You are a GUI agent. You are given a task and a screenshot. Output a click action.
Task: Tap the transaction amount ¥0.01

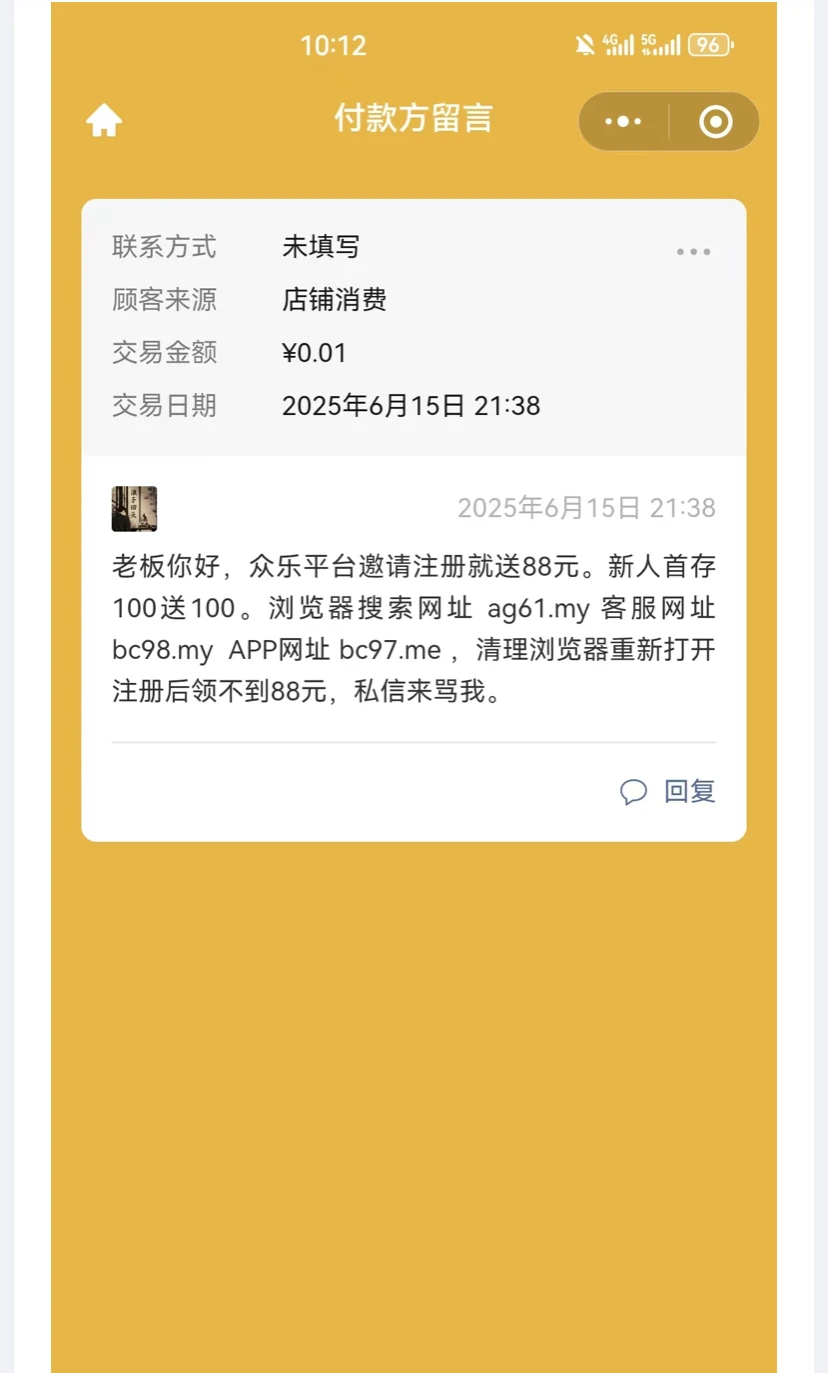point(315,353)
